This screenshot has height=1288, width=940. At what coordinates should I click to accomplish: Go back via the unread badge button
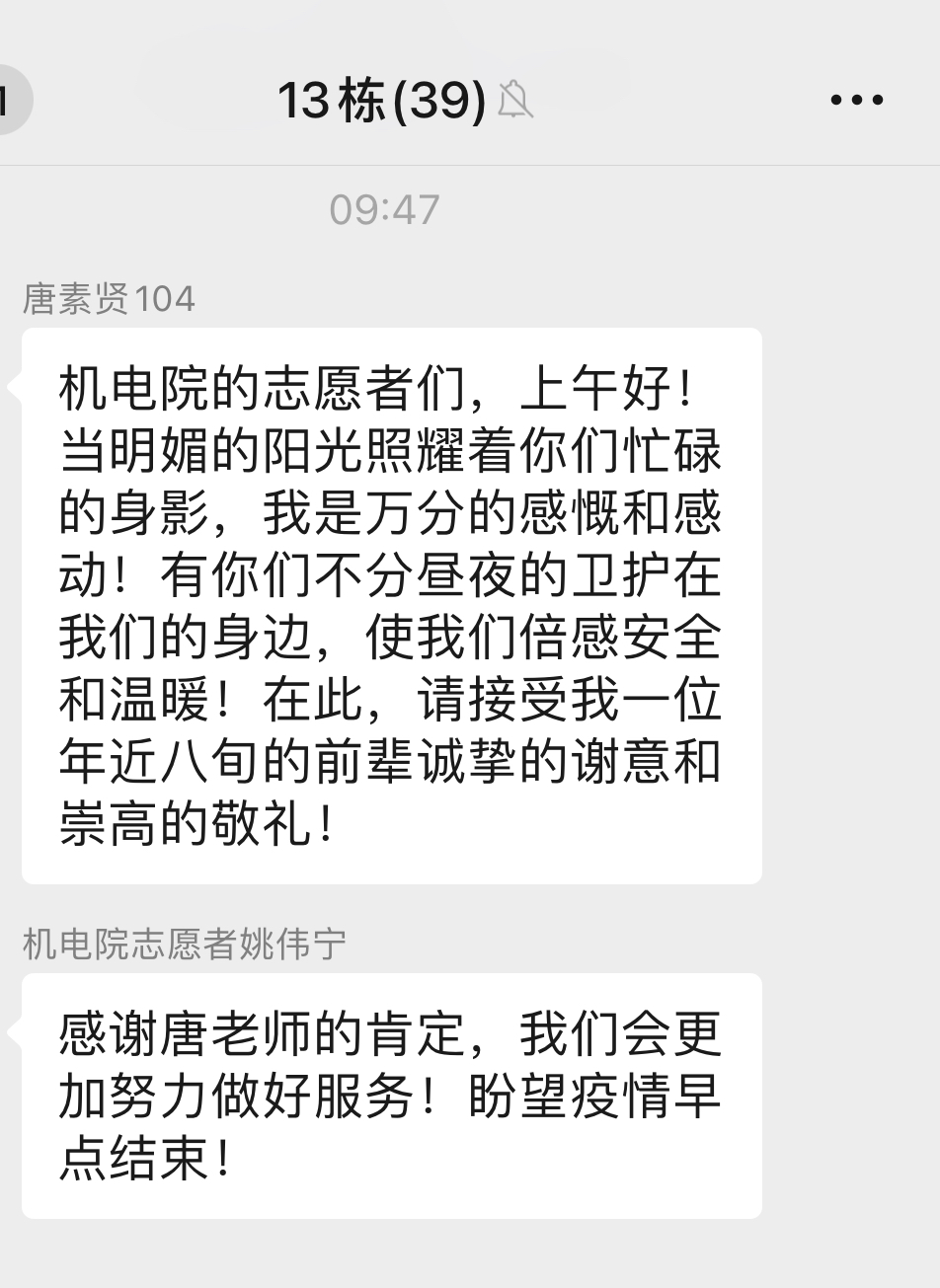pos(10,100)
